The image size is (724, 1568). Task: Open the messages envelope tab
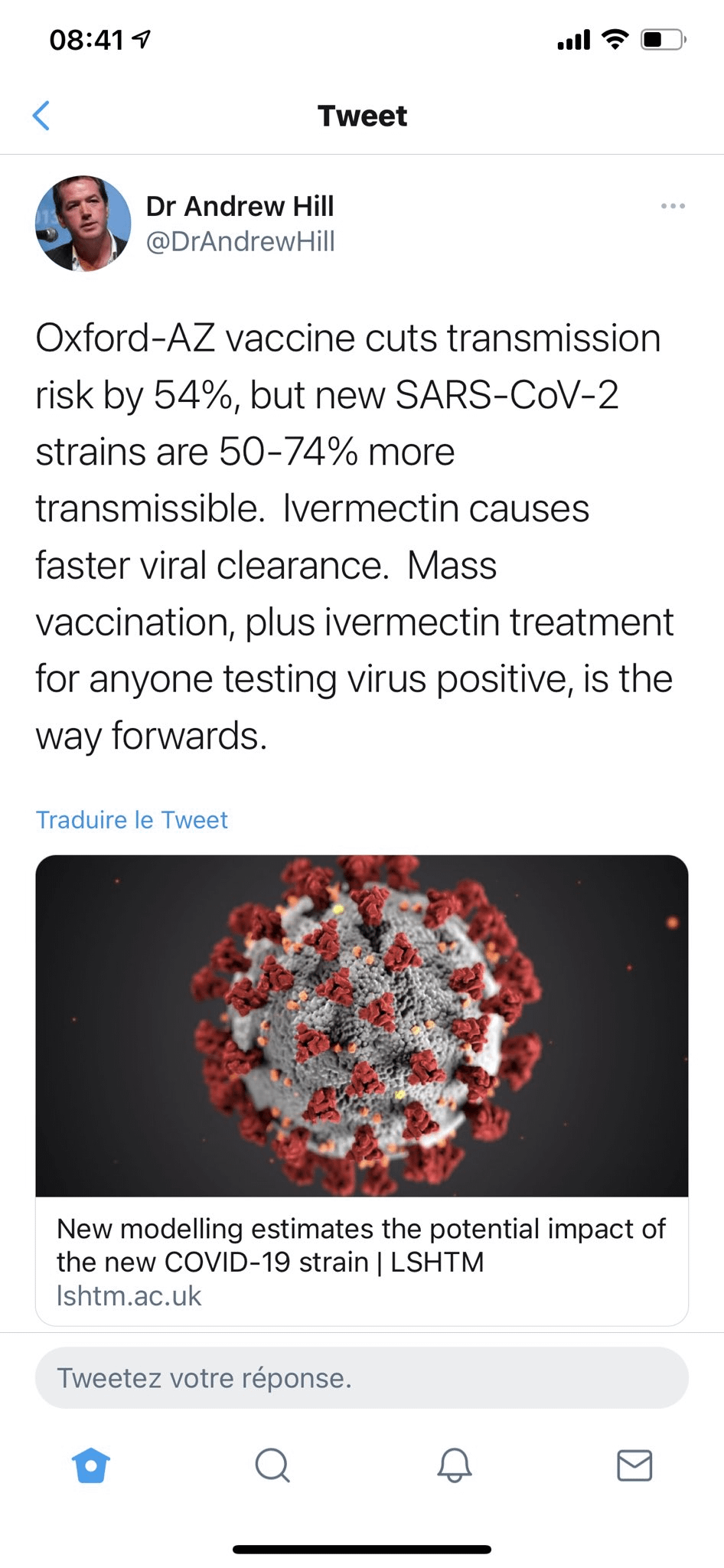tap(634, 1465)
